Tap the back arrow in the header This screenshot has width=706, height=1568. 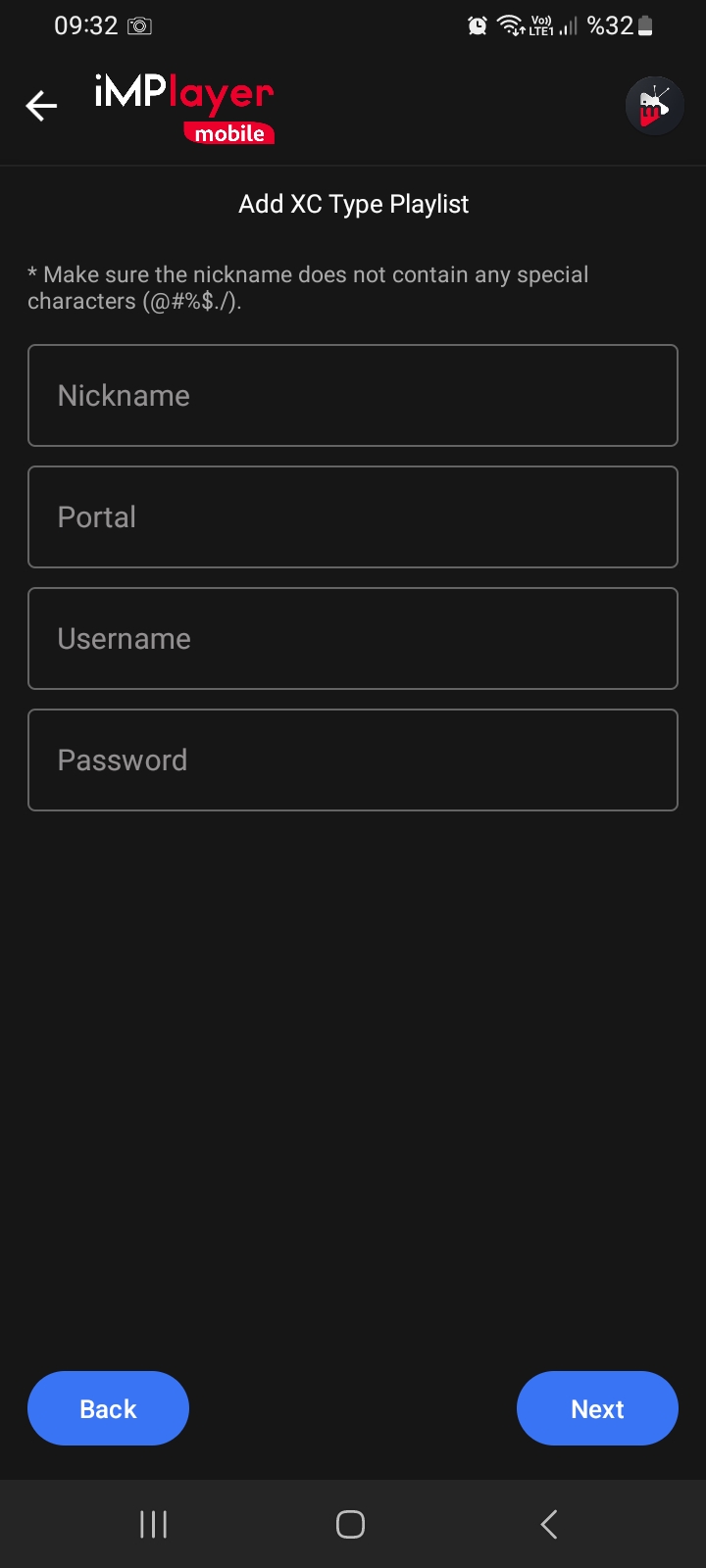(41, 106)
